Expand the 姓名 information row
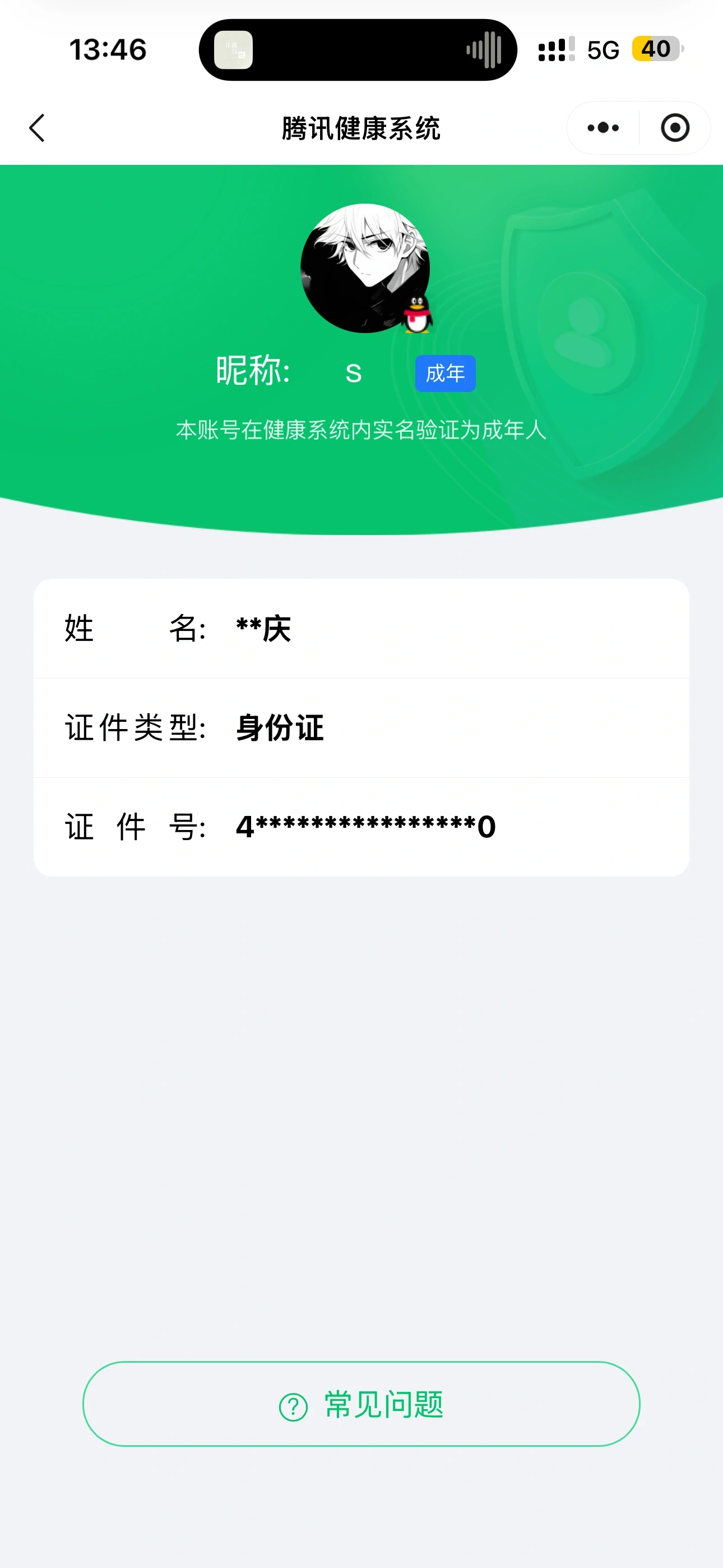Screen dimensions: 723x1568 pyautogui.click(x=361, y=630)
